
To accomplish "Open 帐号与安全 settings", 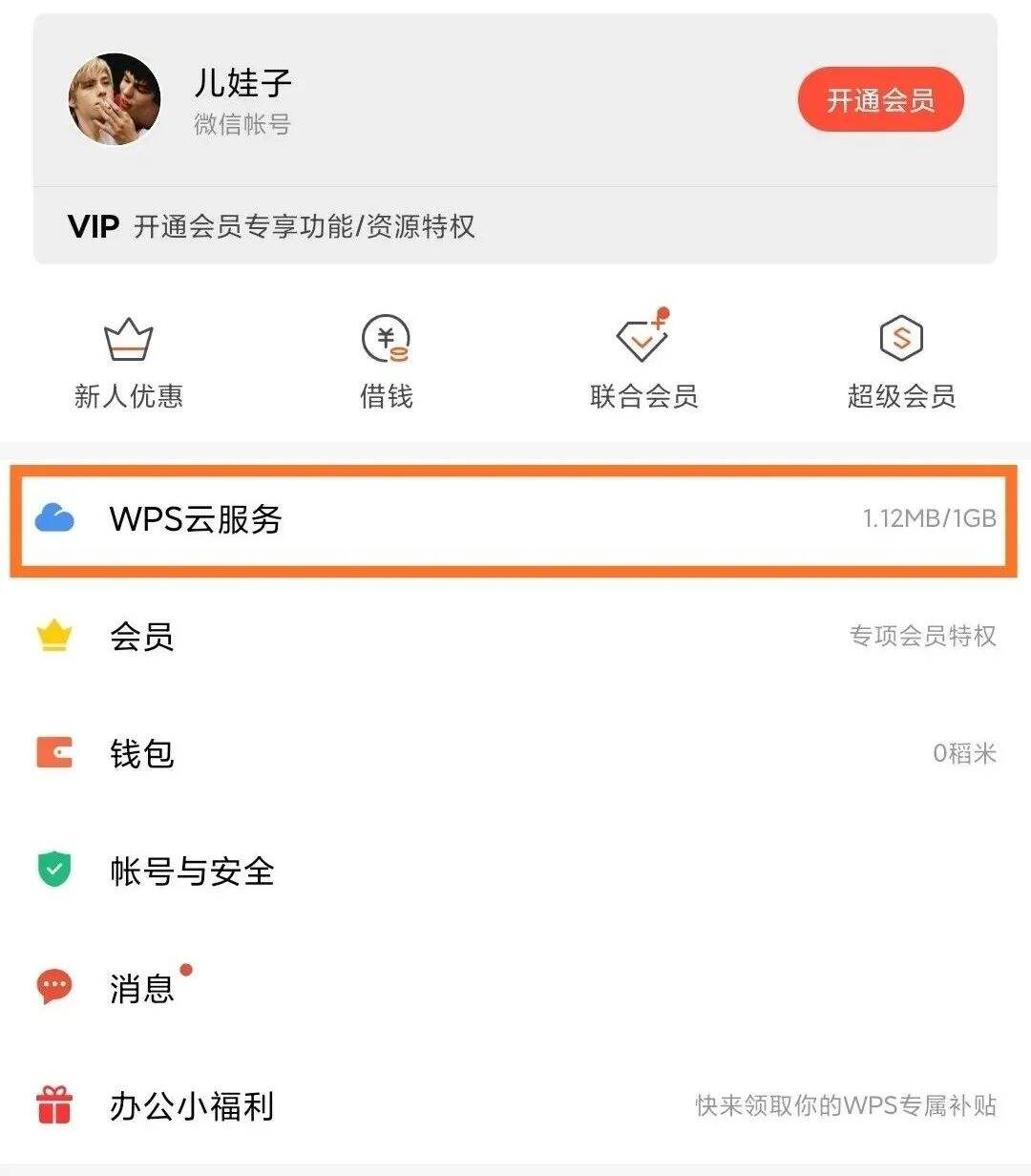I will pos(514,871).
